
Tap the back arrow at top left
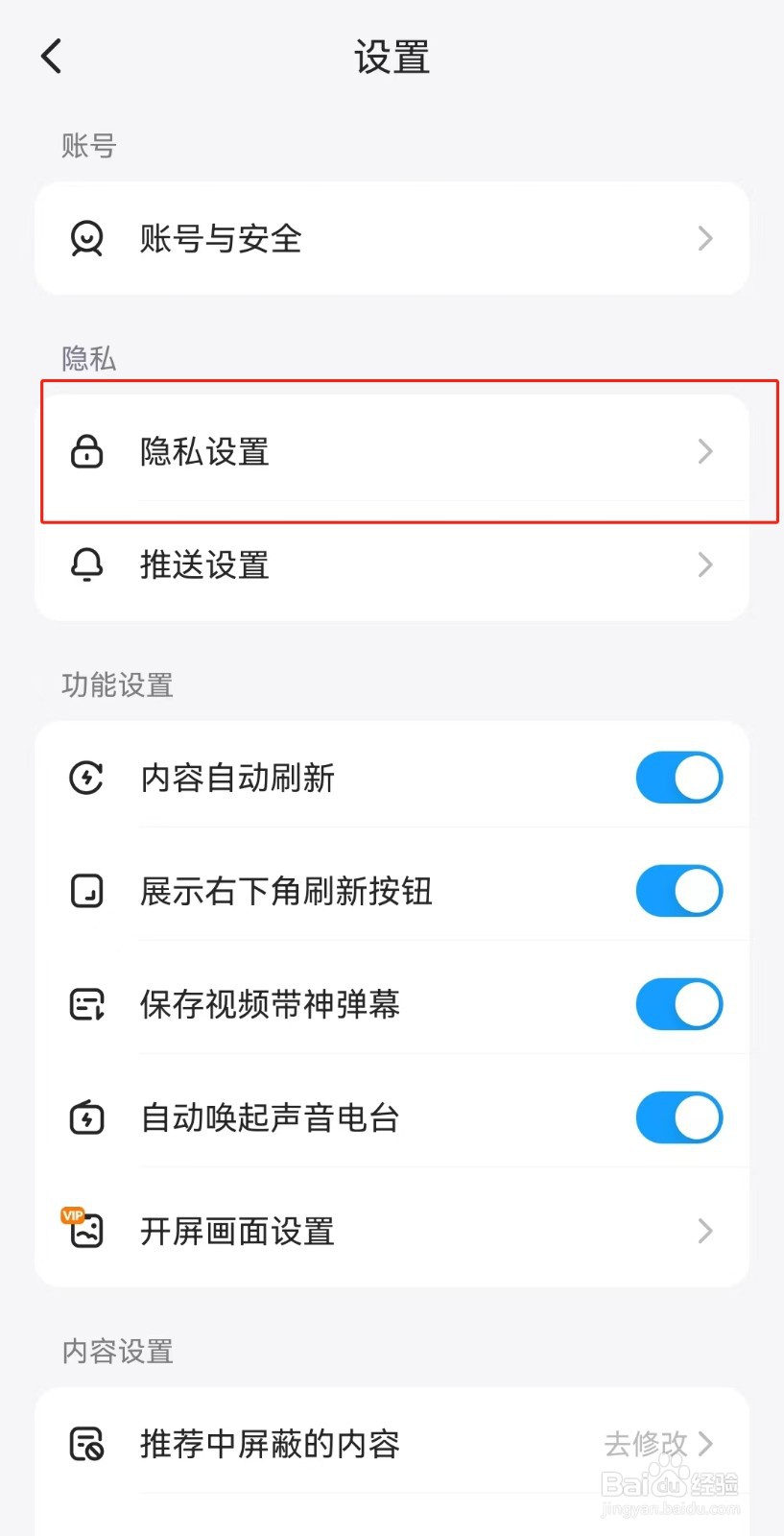click(x=51, y=56)
